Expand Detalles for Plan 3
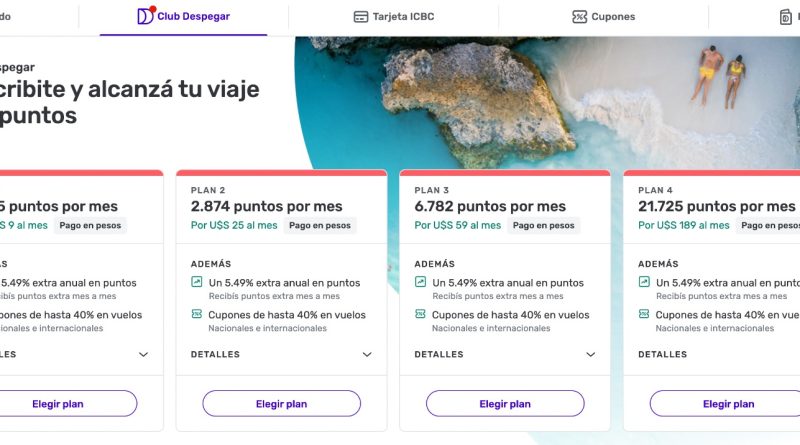Image resolution: width=800 pixels, height=445 pixels. 505,354
